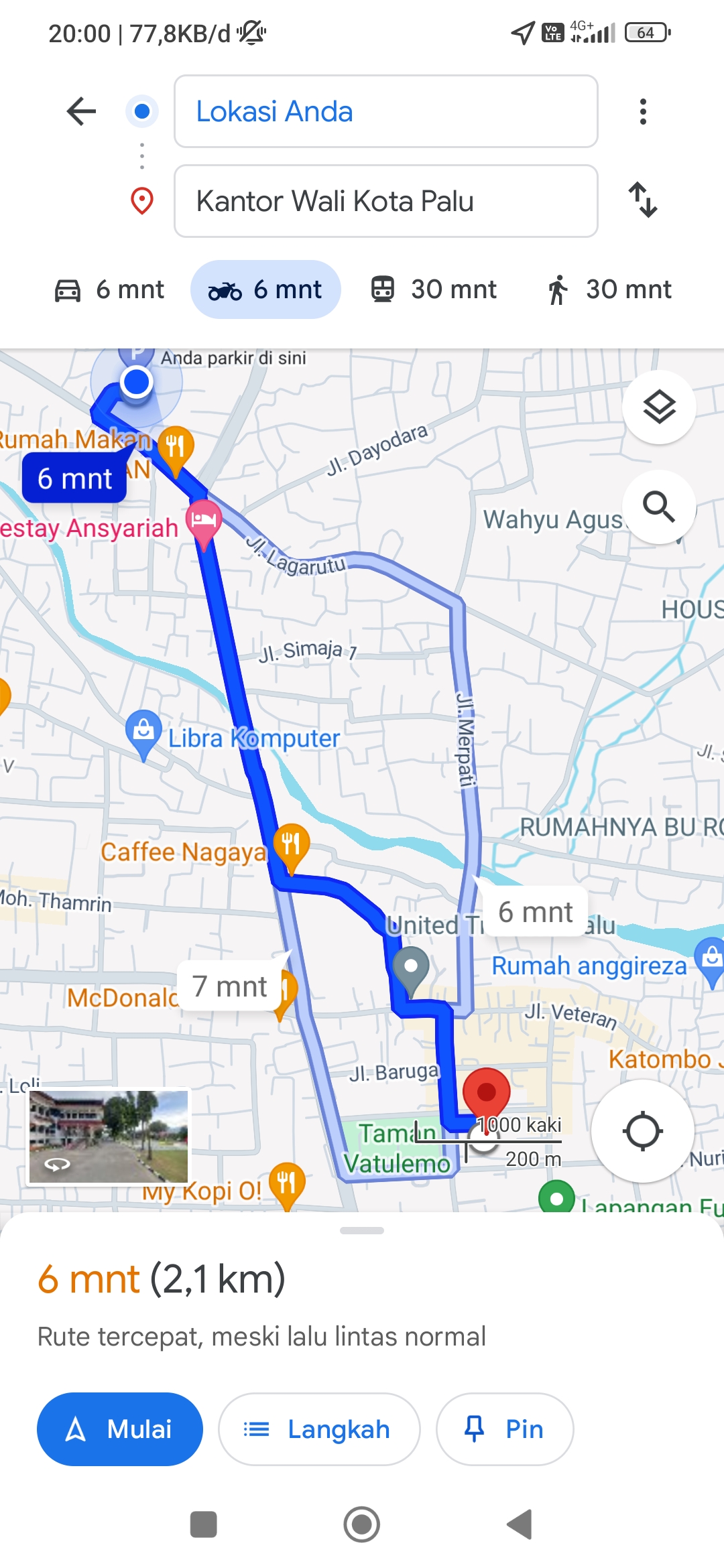Tap the system home button
The height and width of the screenshot is (1568, 724).
tap(362, 1524)
